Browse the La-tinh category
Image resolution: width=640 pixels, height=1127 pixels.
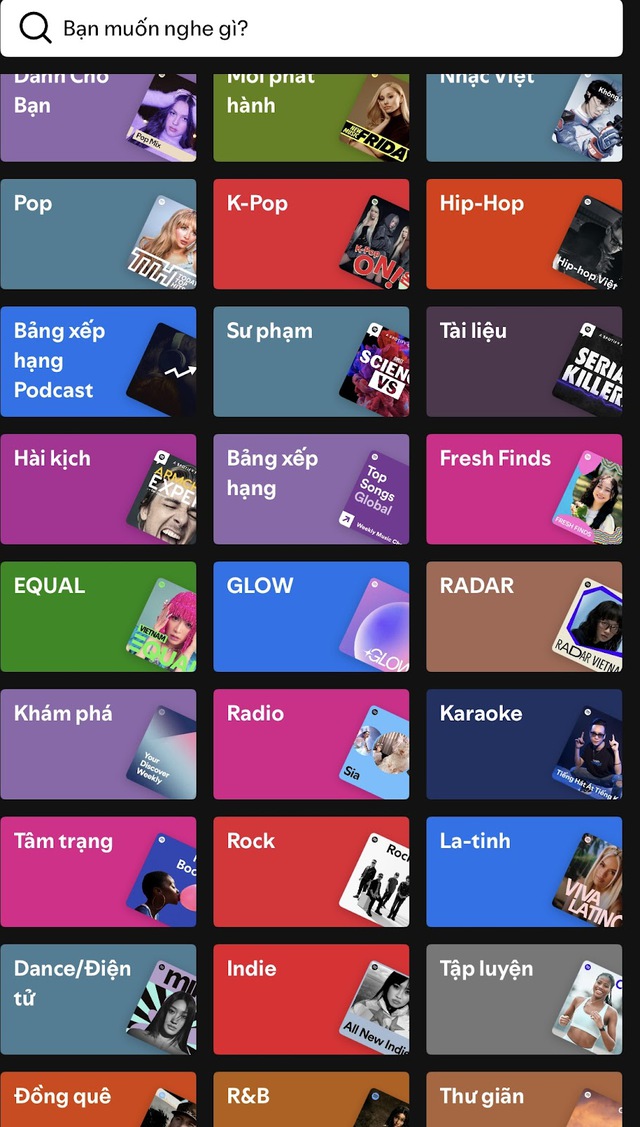click(x=524, y=871)
